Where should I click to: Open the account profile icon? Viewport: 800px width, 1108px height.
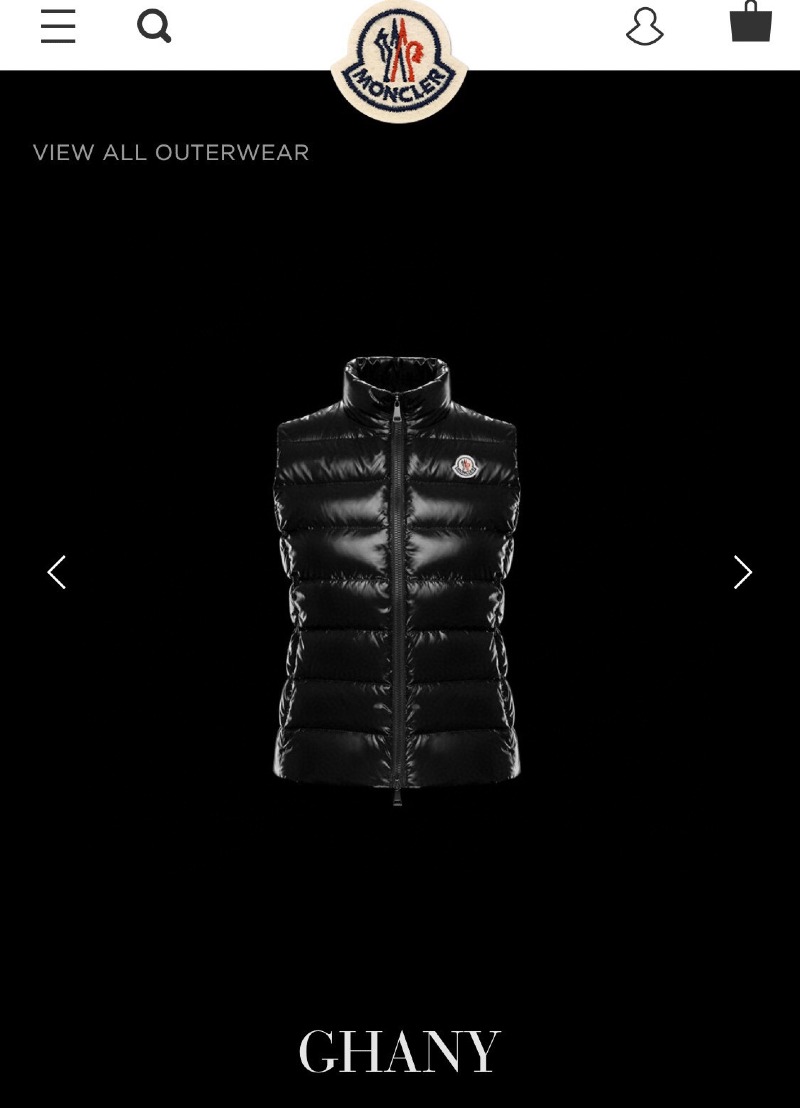click(x=645, y=26)
